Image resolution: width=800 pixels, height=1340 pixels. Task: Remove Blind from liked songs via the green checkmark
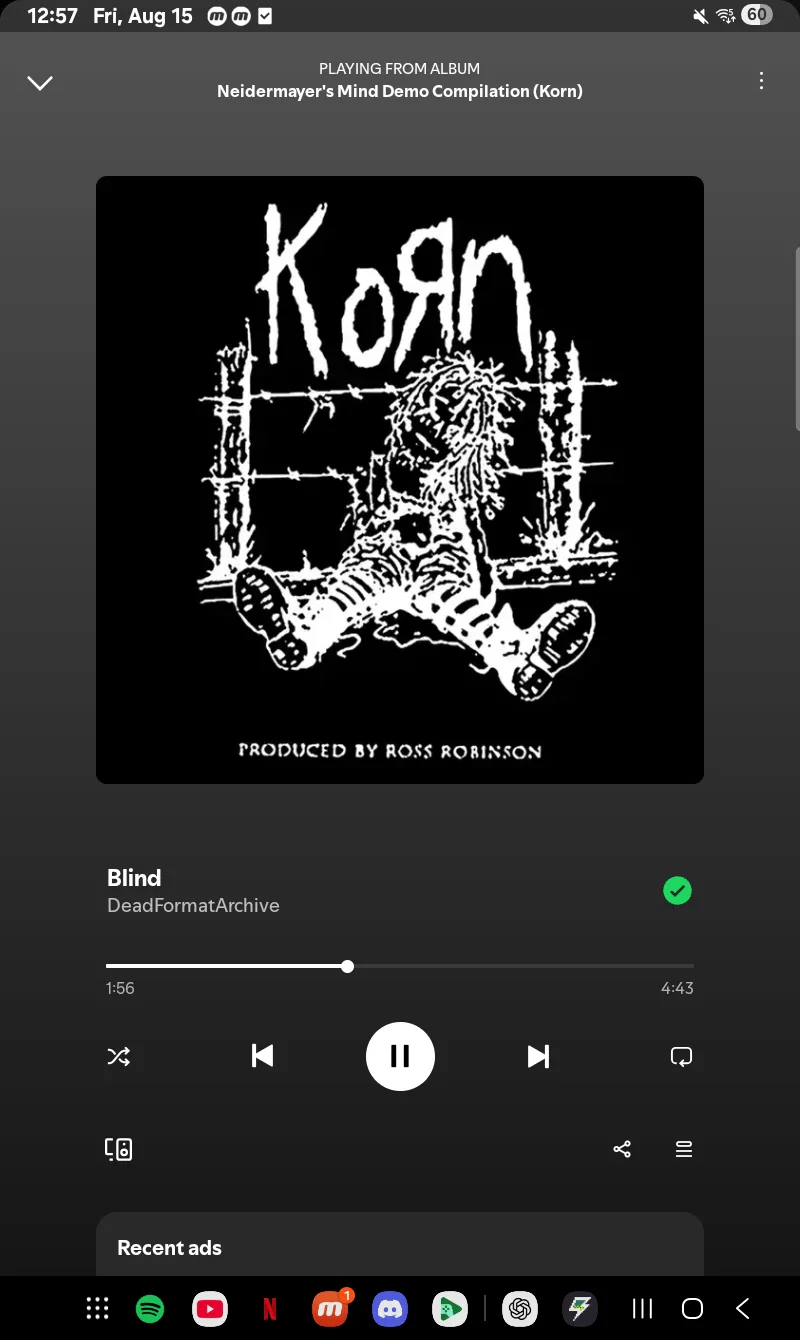coord(677,890)
